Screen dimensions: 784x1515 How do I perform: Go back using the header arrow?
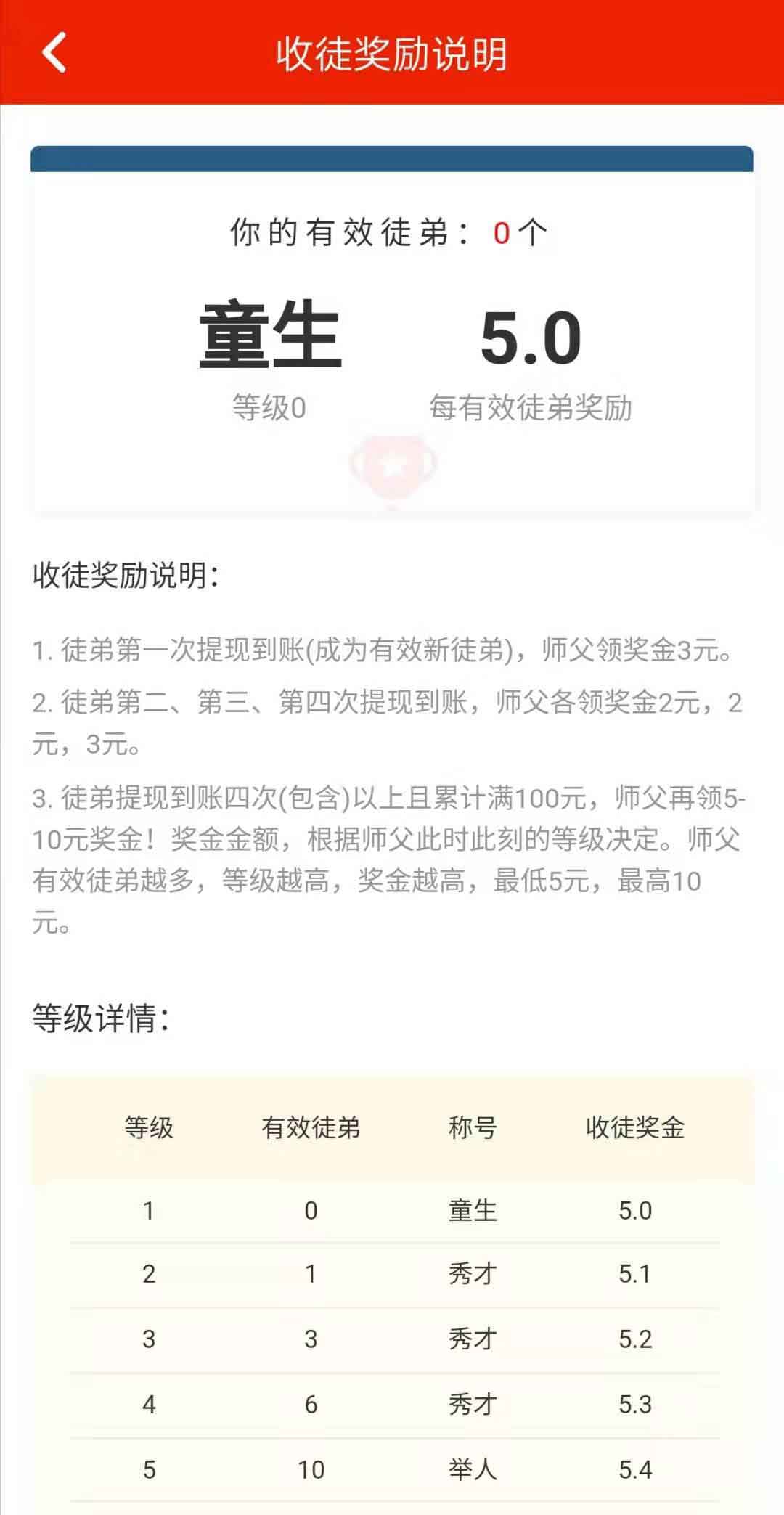[54, 52]
